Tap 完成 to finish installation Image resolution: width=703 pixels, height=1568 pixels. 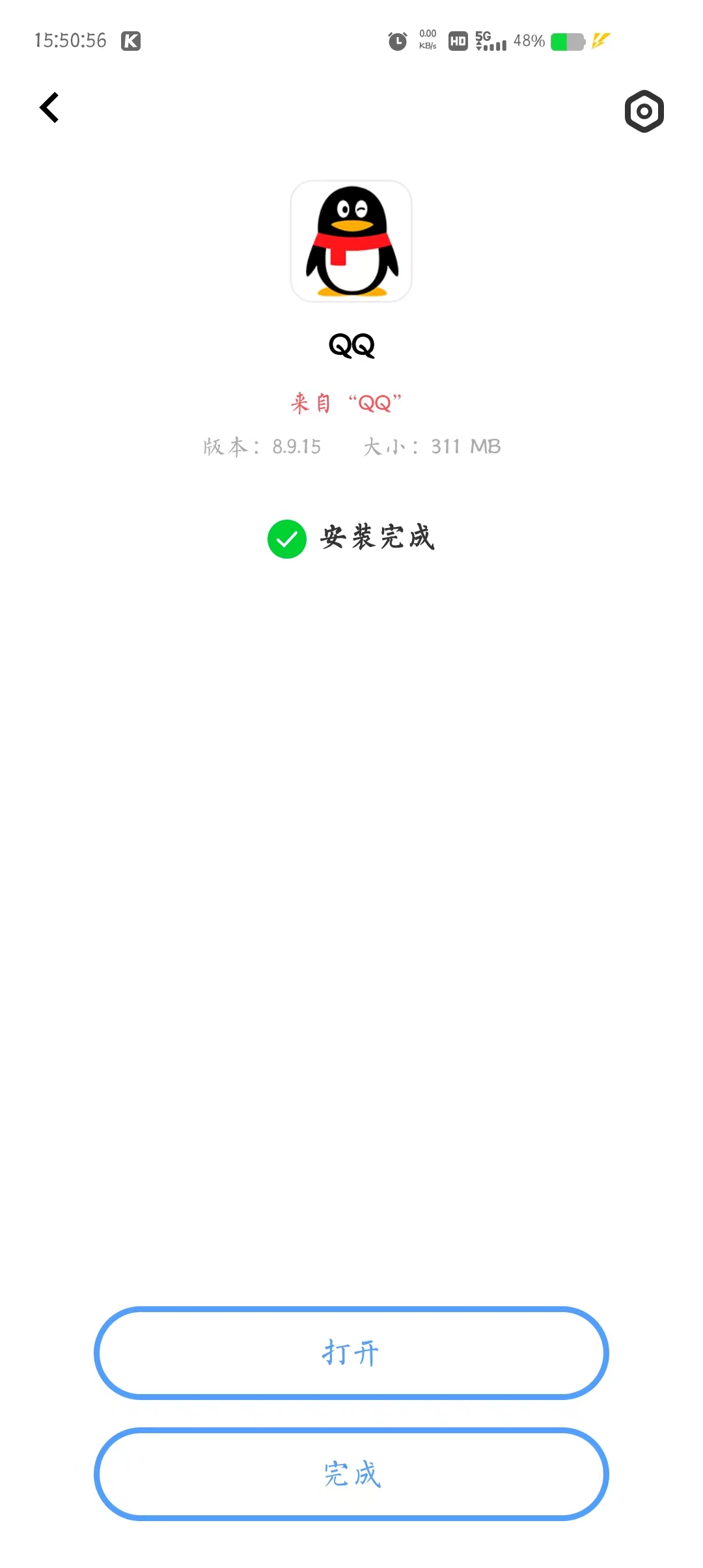click(351, 1474)
